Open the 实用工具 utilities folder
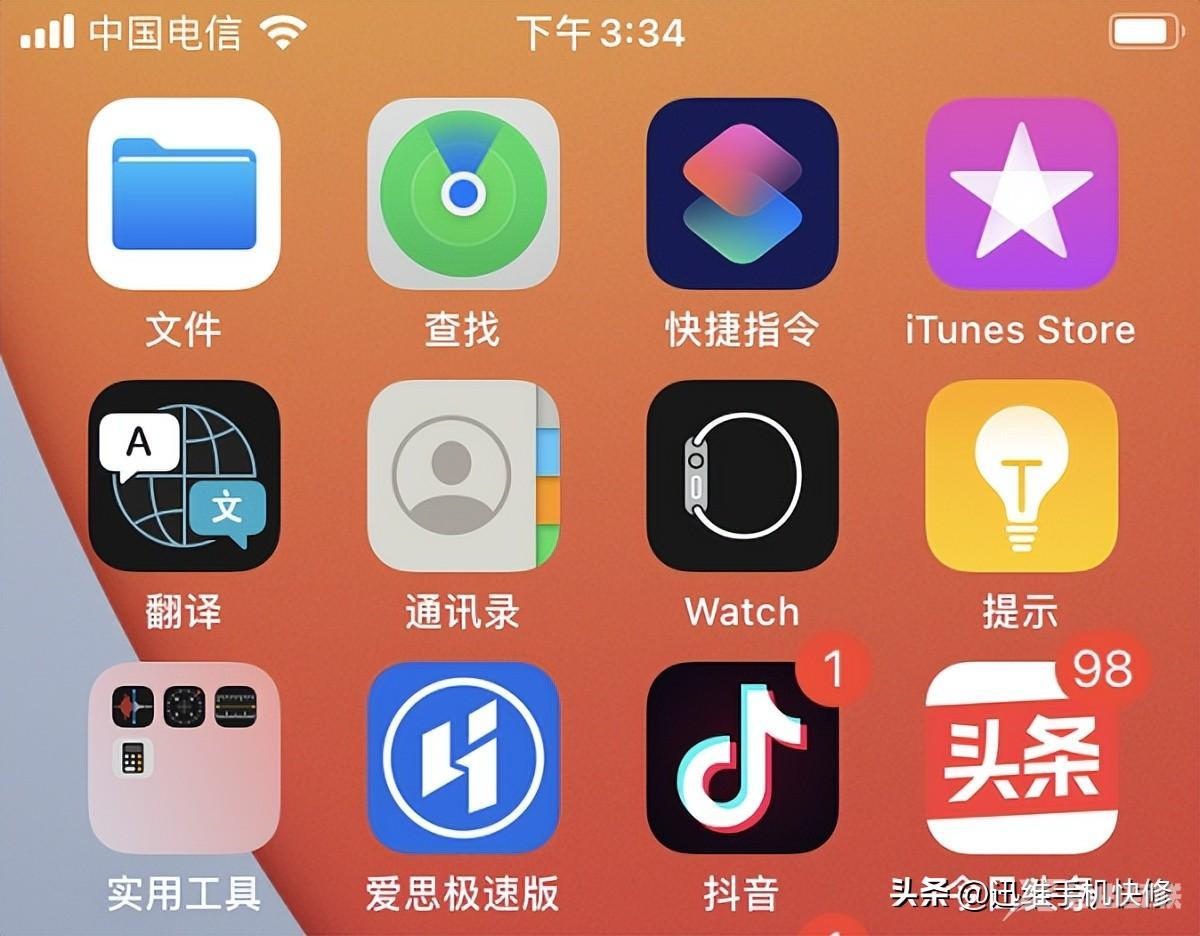The image size is (1200, 936). tap(184, 758)
